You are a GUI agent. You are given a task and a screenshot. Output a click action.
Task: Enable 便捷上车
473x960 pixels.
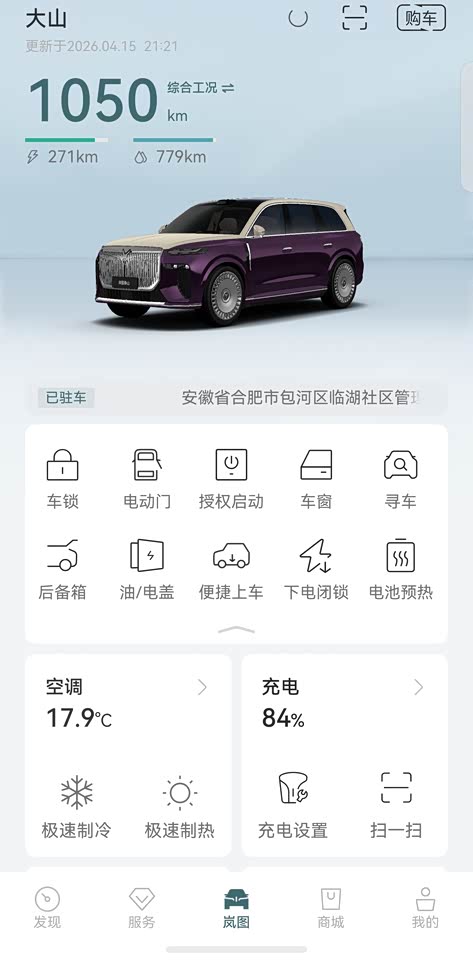coord(231,570)
